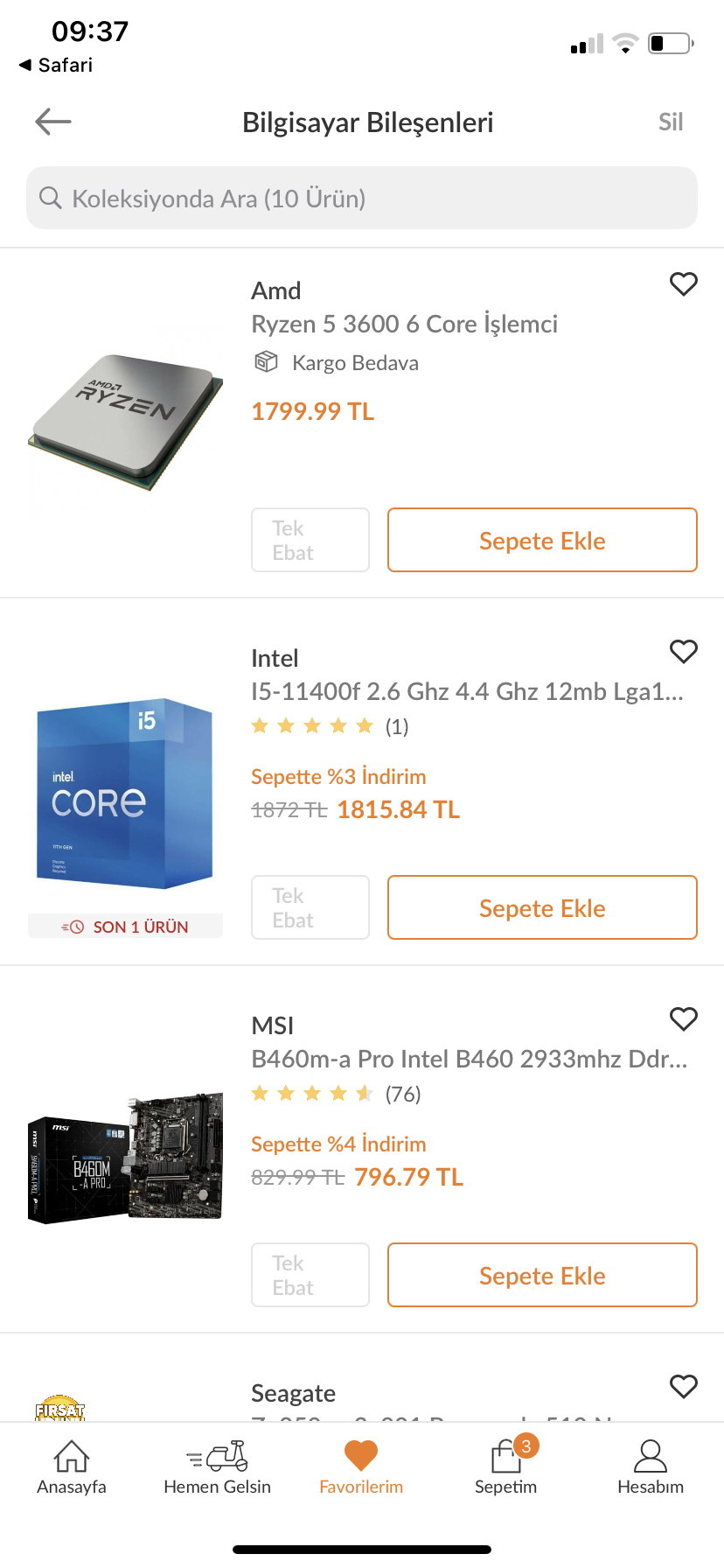Open Sepetim cart tab
Viewport: 724px width, 1568px height.
[506, 1467]
